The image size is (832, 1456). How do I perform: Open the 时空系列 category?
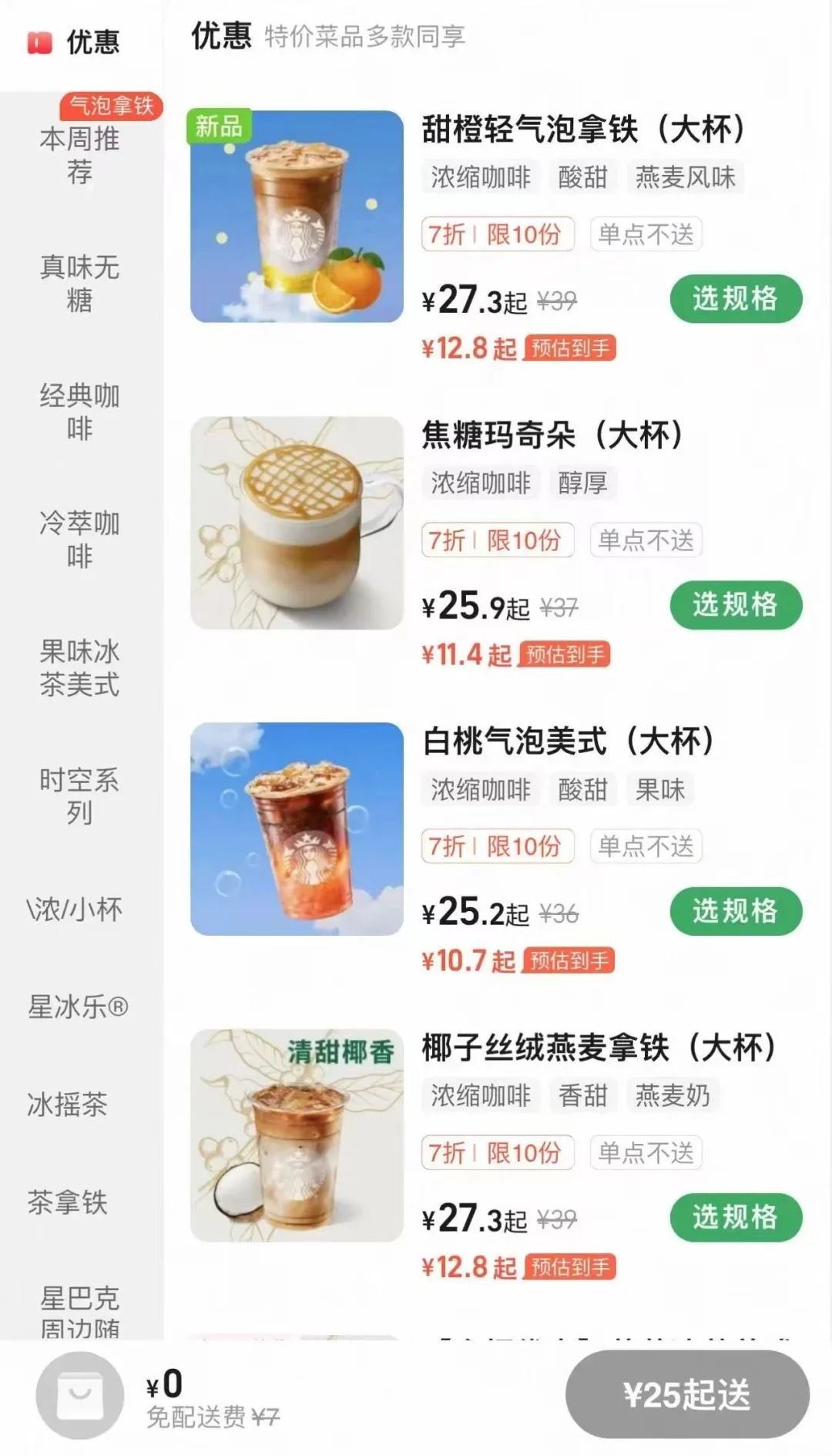pyautogui.click(x=80, y=795)
